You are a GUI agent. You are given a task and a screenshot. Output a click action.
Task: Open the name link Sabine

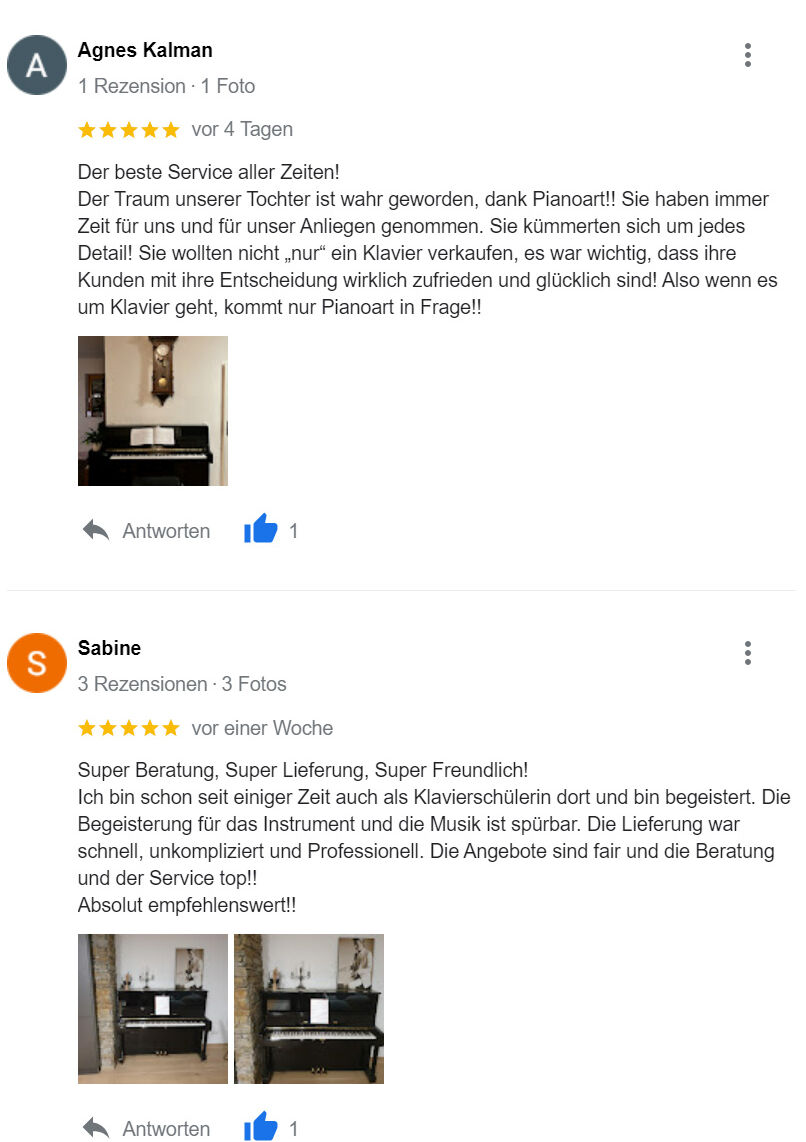pos(109,648)
